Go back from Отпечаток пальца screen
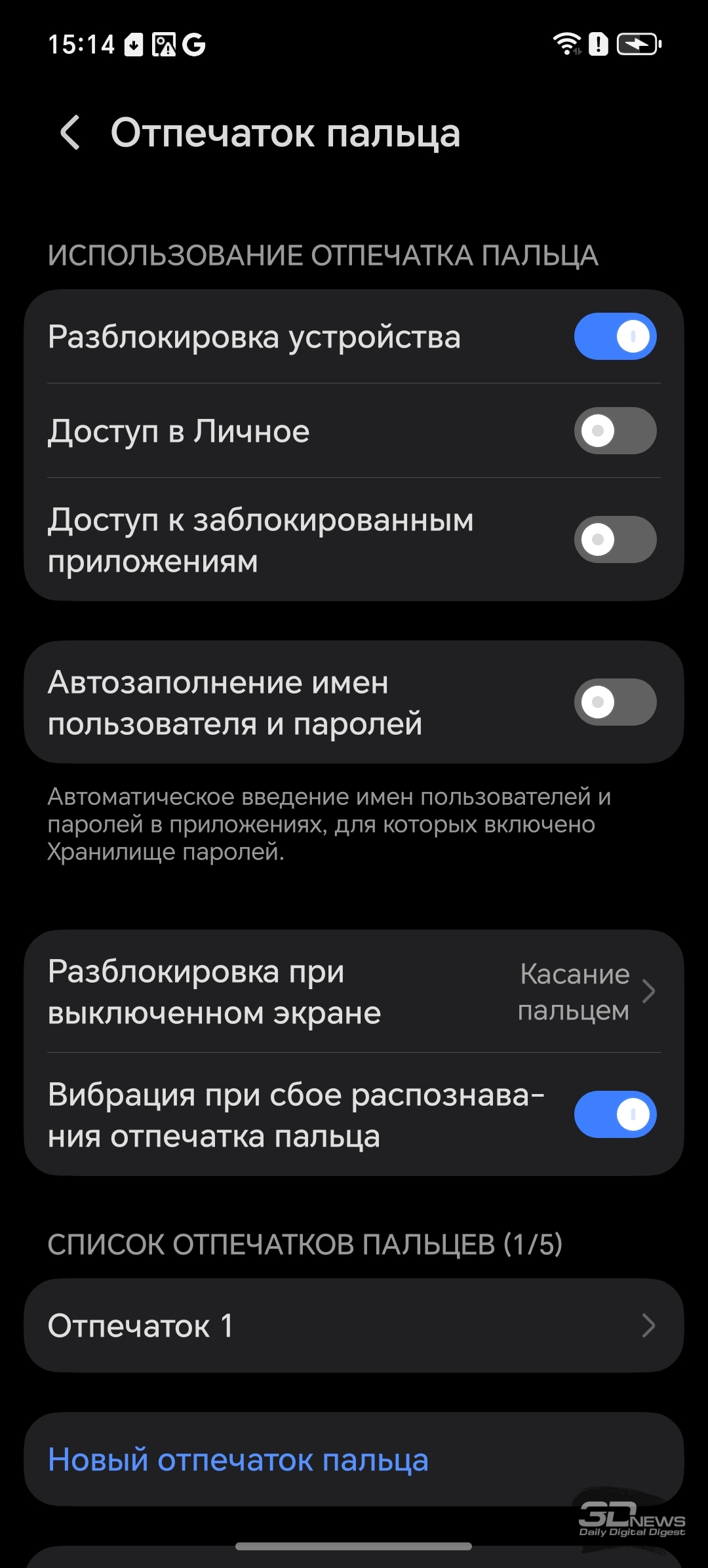708x1568 pixels. click(x=70, y=132)
